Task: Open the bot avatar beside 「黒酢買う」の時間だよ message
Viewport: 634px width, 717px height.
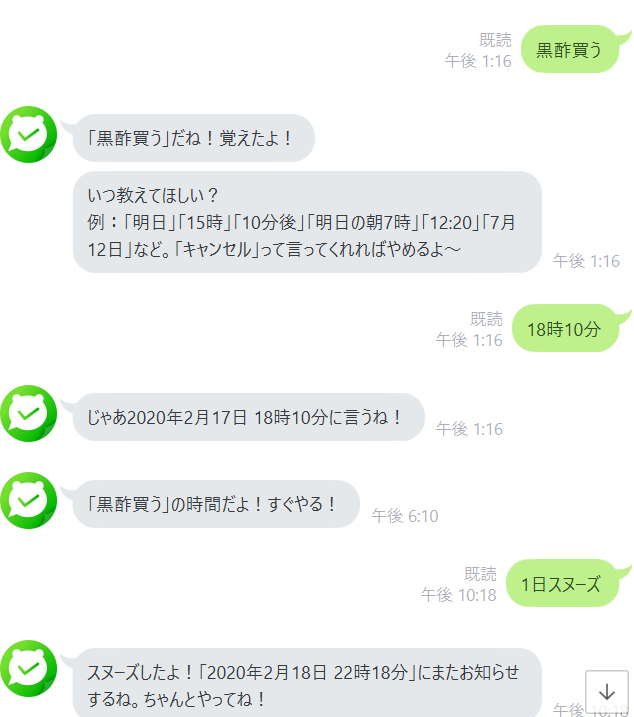Action: click(x=29, y=500)
